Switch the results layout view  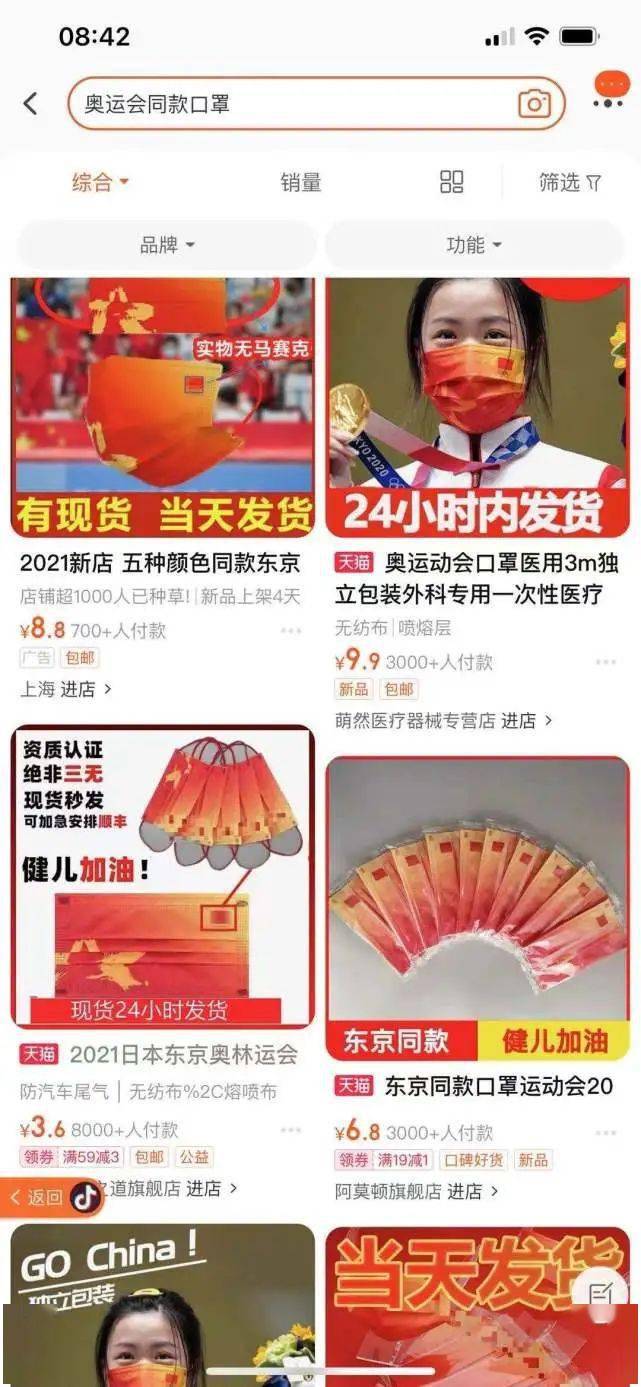(452, 182)
